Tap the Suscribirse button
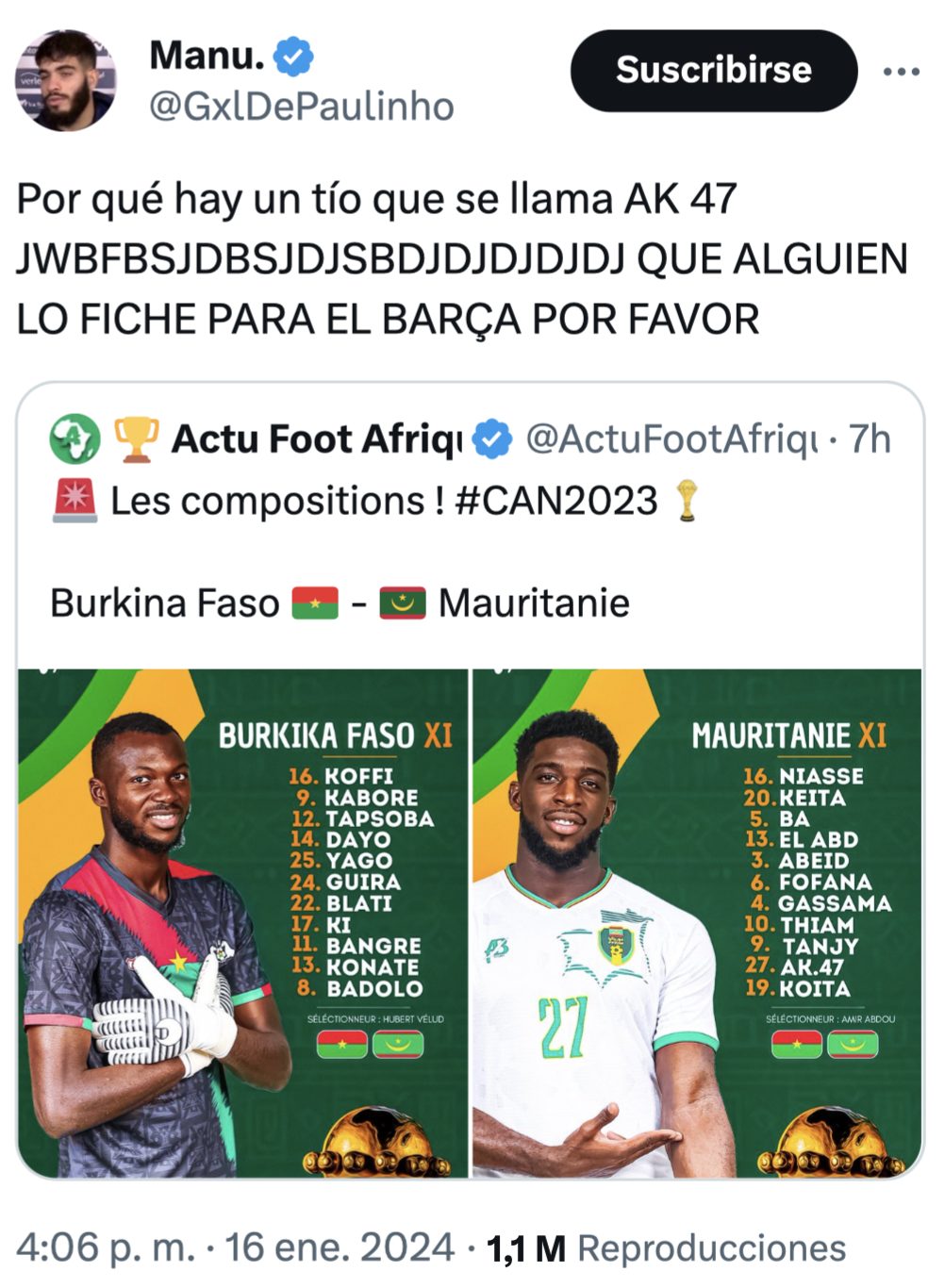The height and width of the screenshot is (1288, 945). 713,71
